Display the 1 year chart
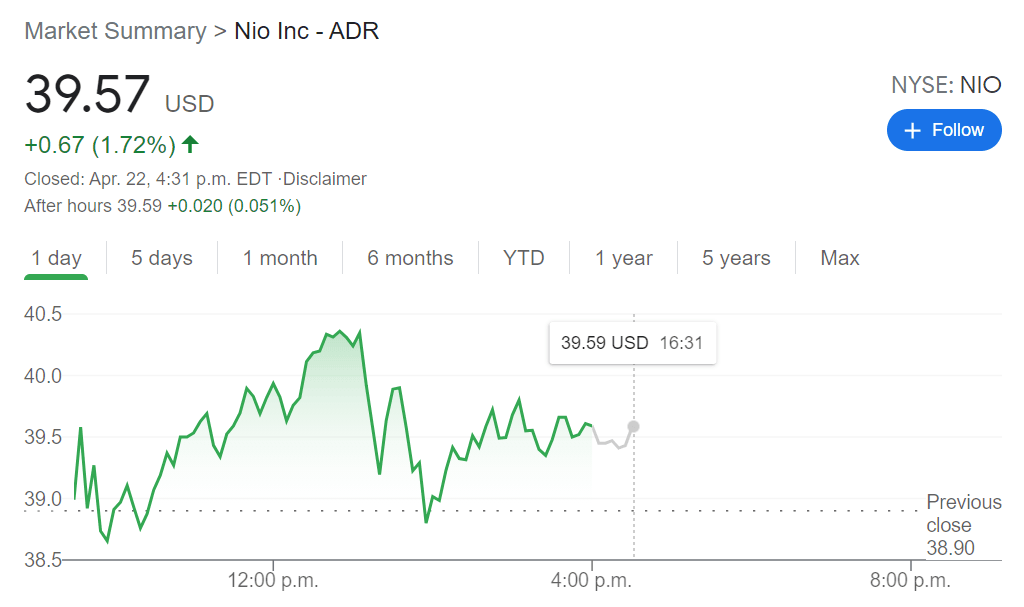Viewport: 1024px width, 607px height. pos(624,258)
